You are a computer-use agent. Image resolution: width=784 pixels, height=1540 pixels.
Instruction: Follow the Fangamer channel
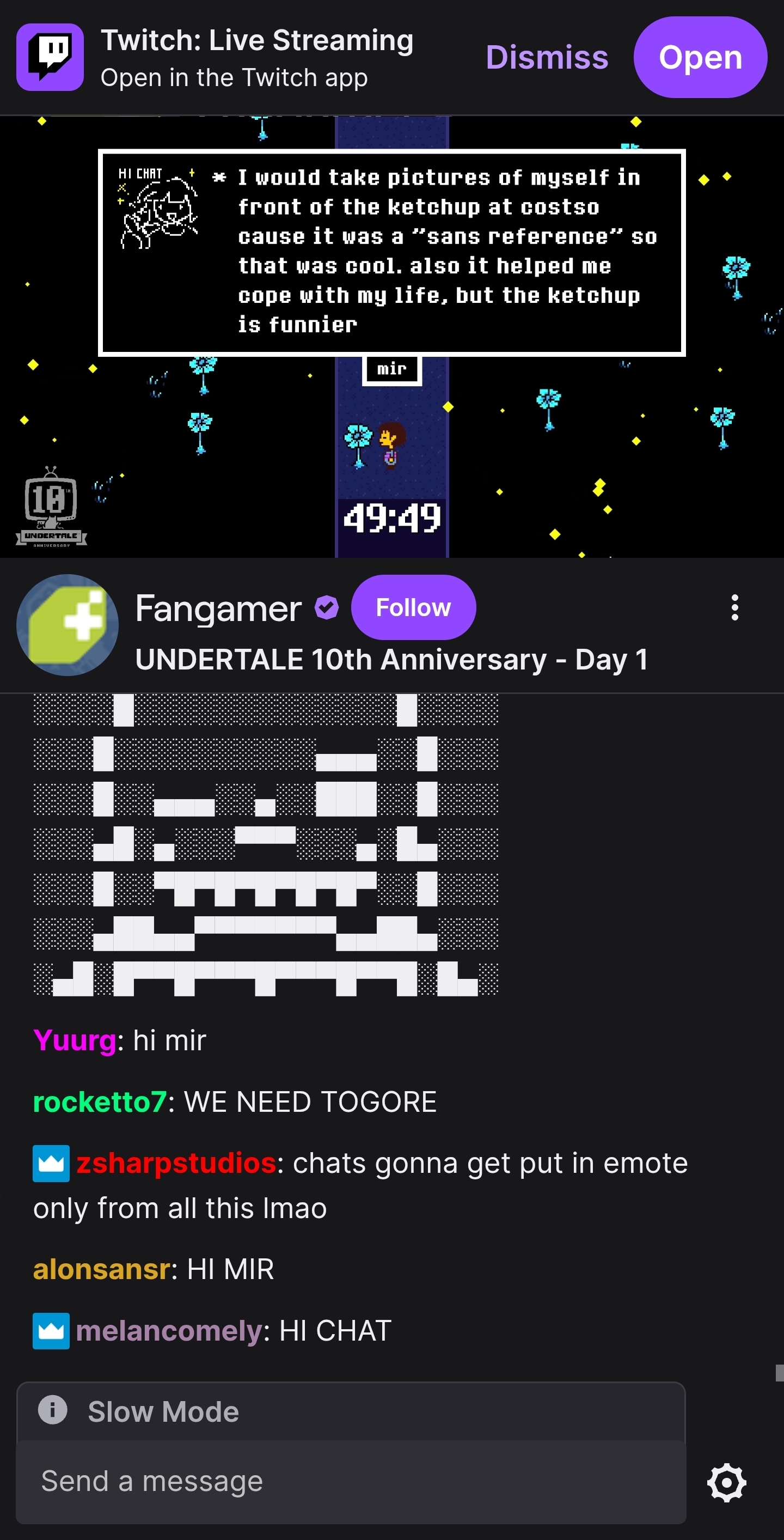414,607
